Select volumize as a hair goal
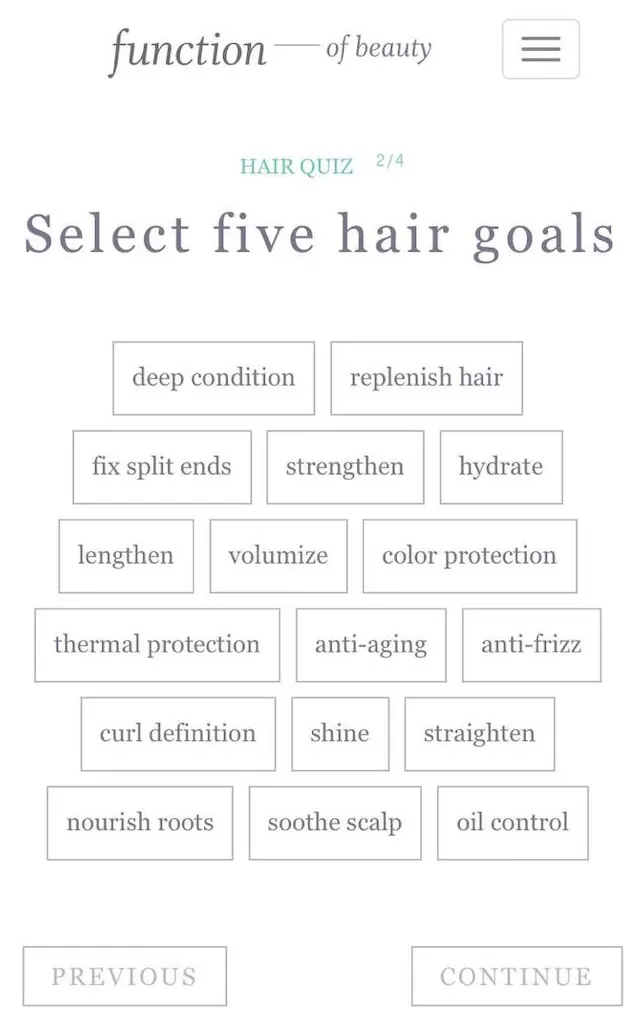Viewport: 640px width, 1022px height. 278,556
